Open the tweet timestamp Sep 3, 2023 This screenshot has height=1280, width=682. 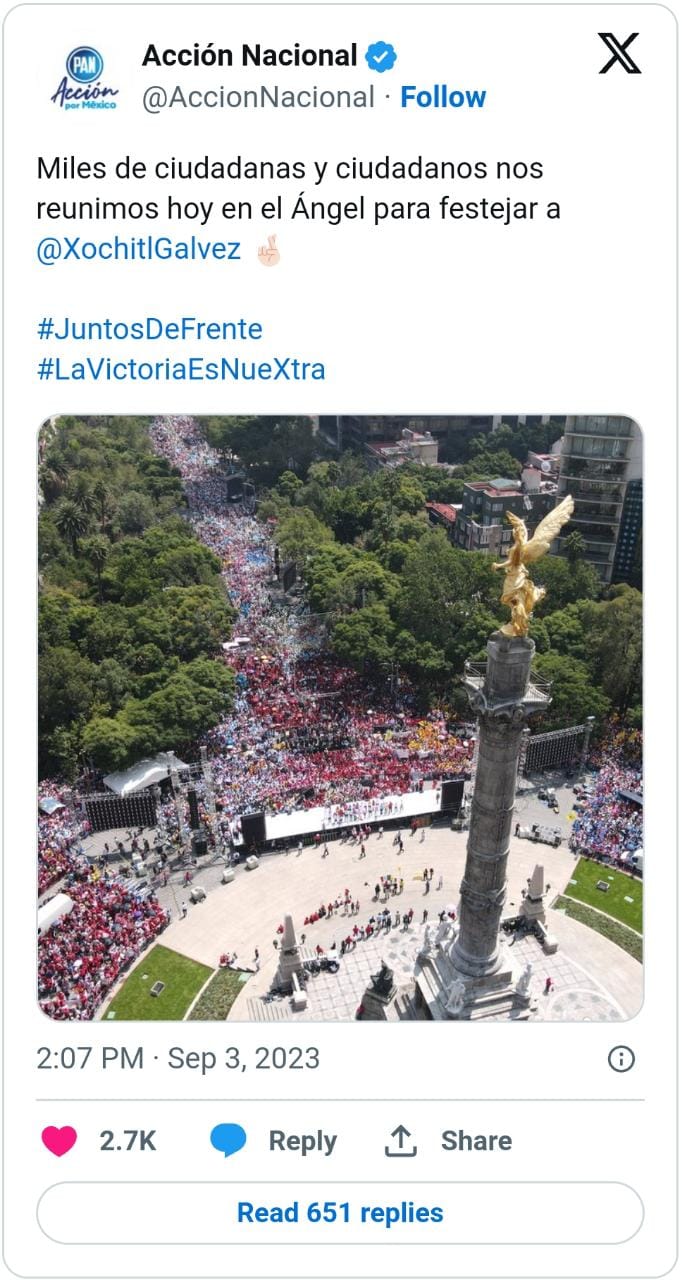pyautogui.click(x=178, y=1059)
